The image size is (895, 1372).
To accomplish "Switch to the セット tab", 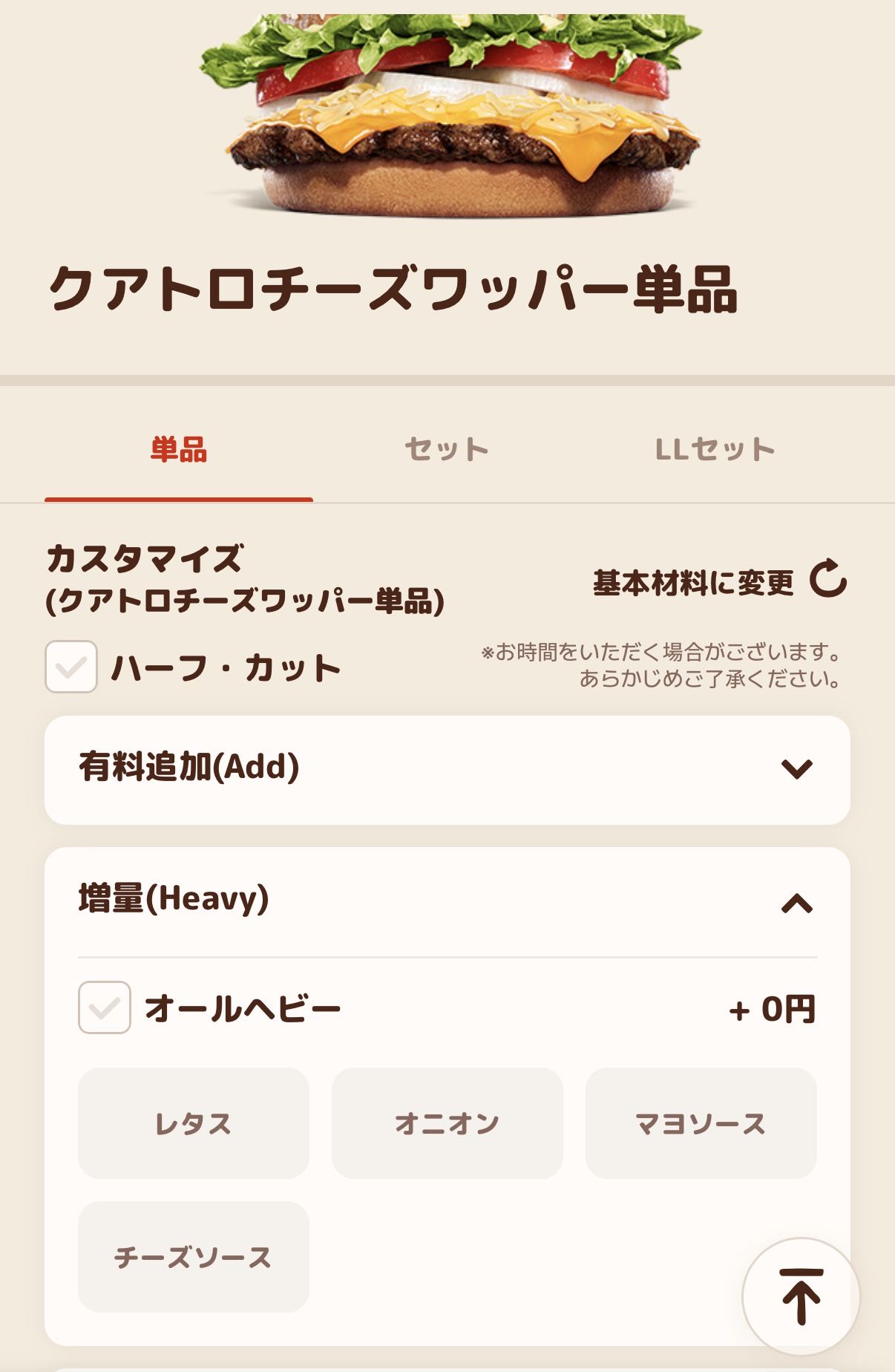I will [x=447, y=449].
